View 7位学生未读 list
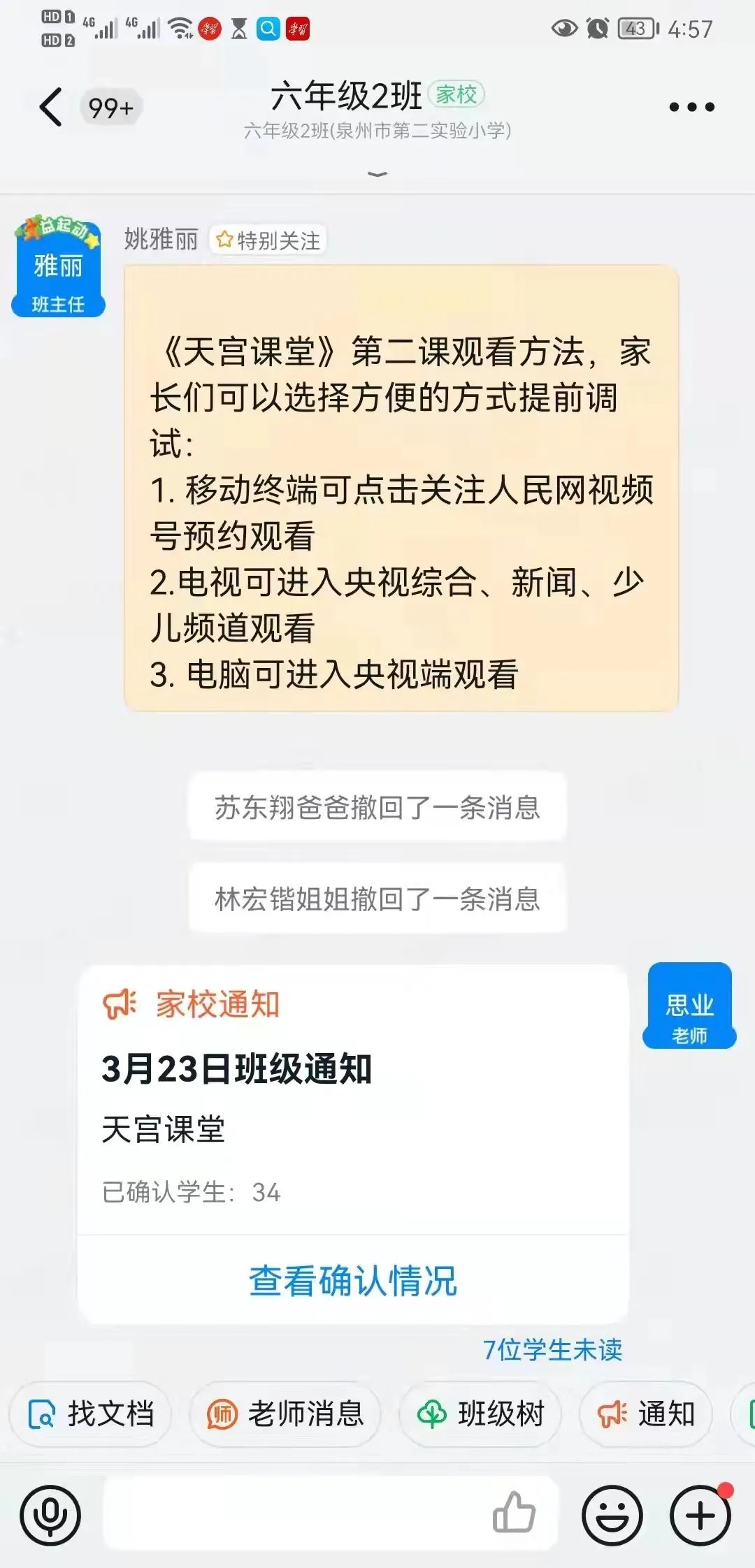This screenshot has width=755, height=1568. coord(552,1349)
